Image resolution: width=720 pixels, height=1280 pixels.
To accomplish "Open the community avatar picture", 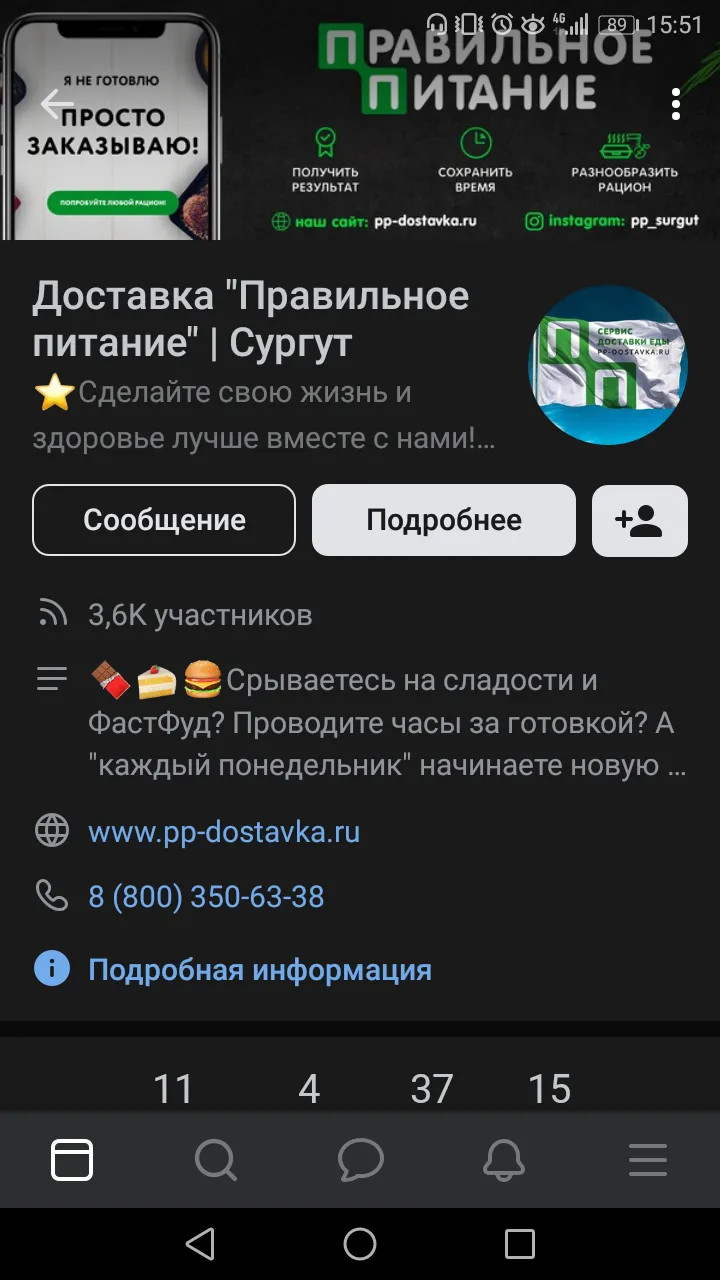I will [x=607, y=365].
